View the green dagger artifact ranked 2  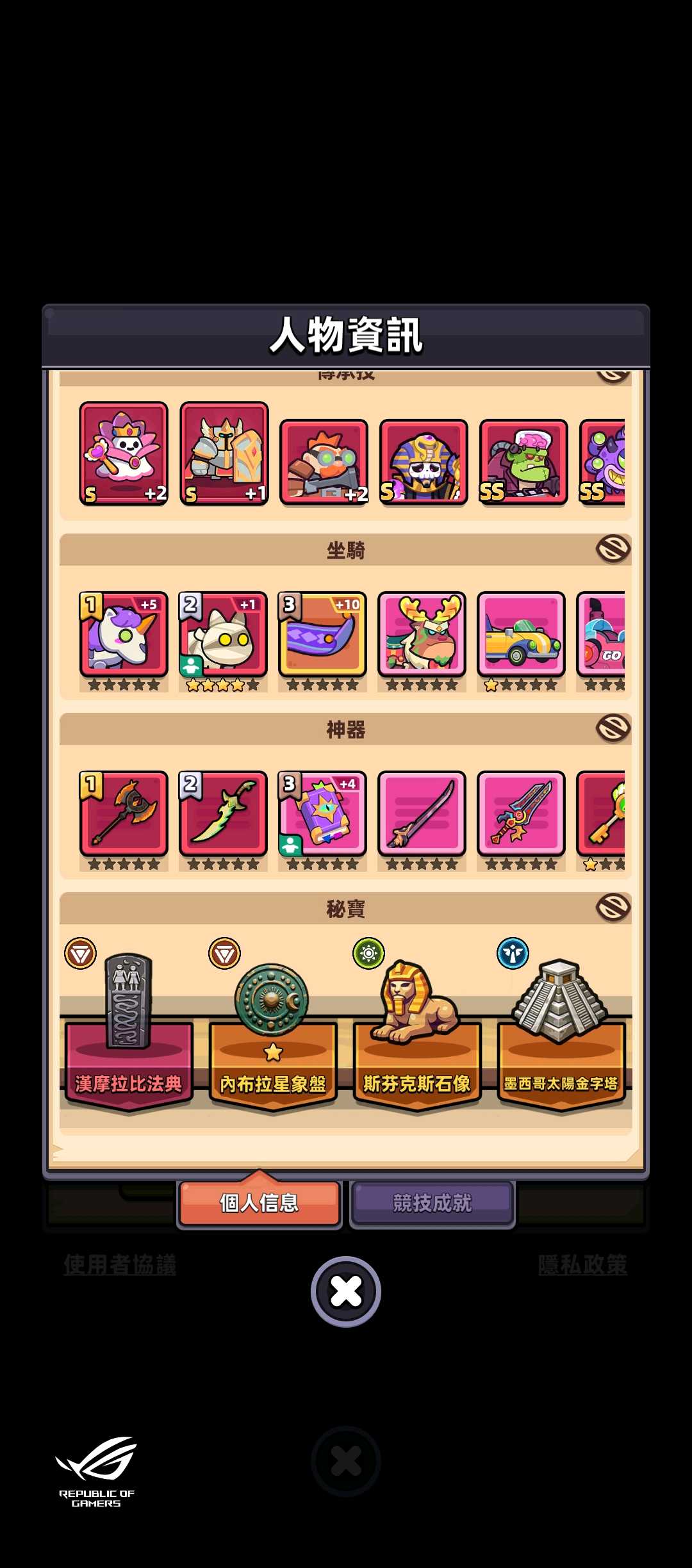(223, 813)
